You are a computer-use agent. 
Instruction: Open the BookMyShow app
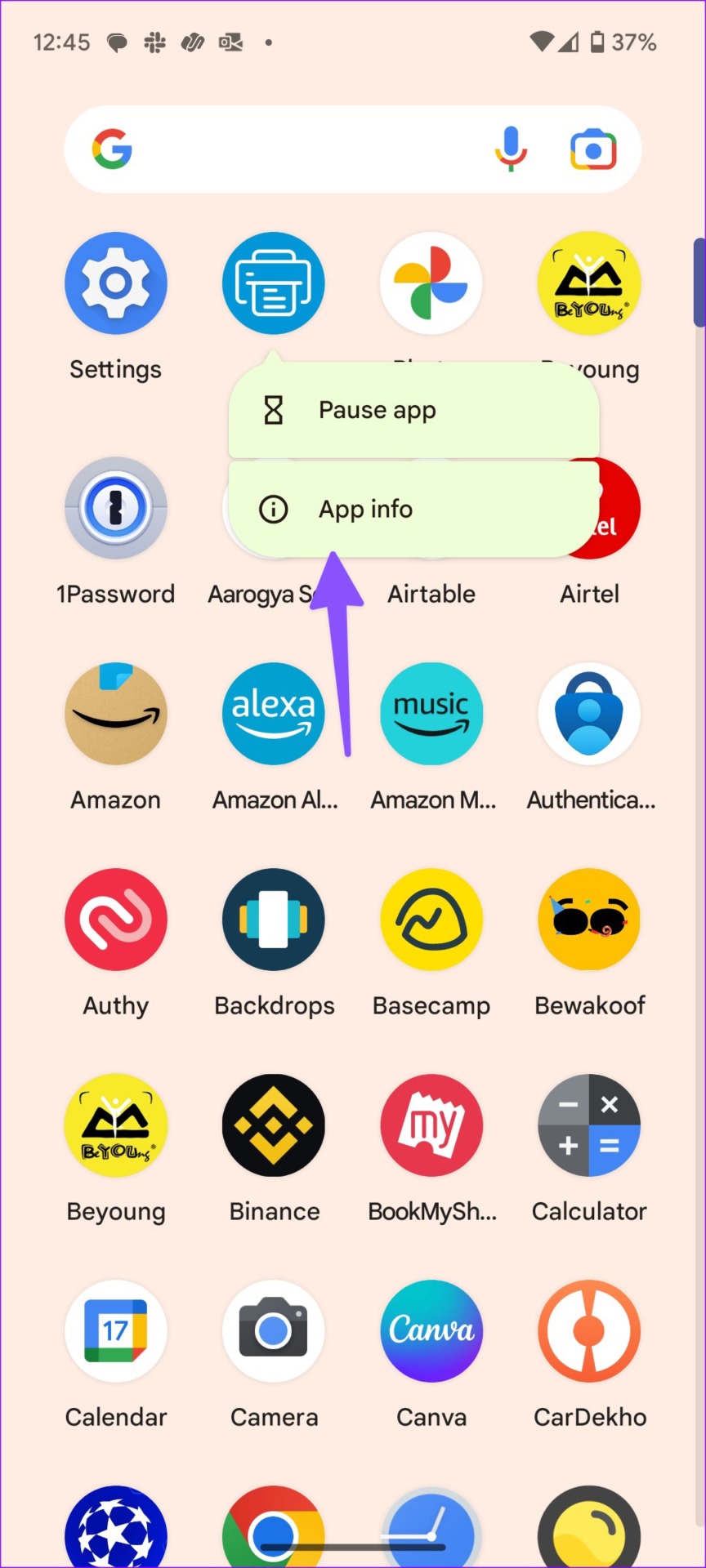(x=431, y=1125)
